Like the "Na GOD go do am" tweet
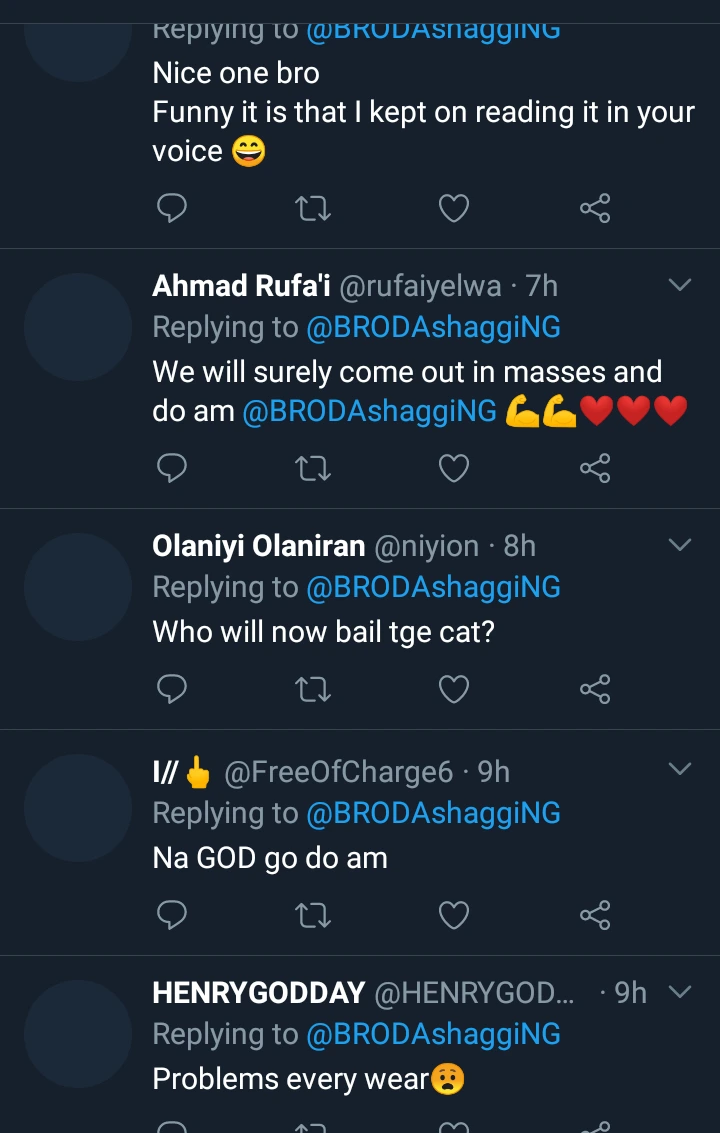720x1133 pixels. click(x=454, y=915)
